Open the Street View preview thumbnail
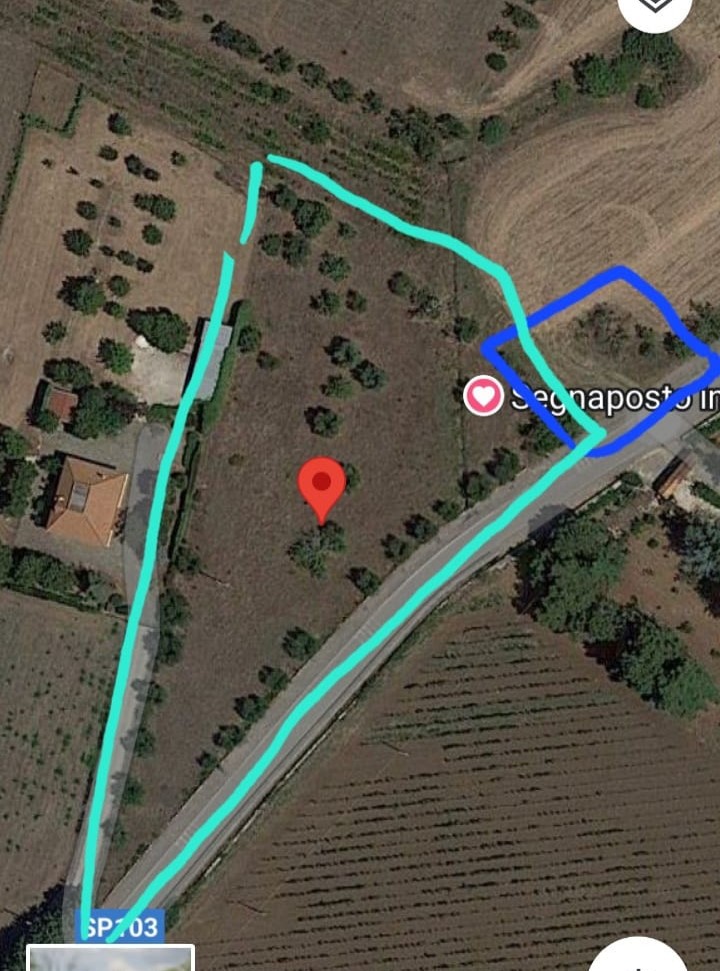The height and width of the screenshot is (971, 720). [110, 958]
